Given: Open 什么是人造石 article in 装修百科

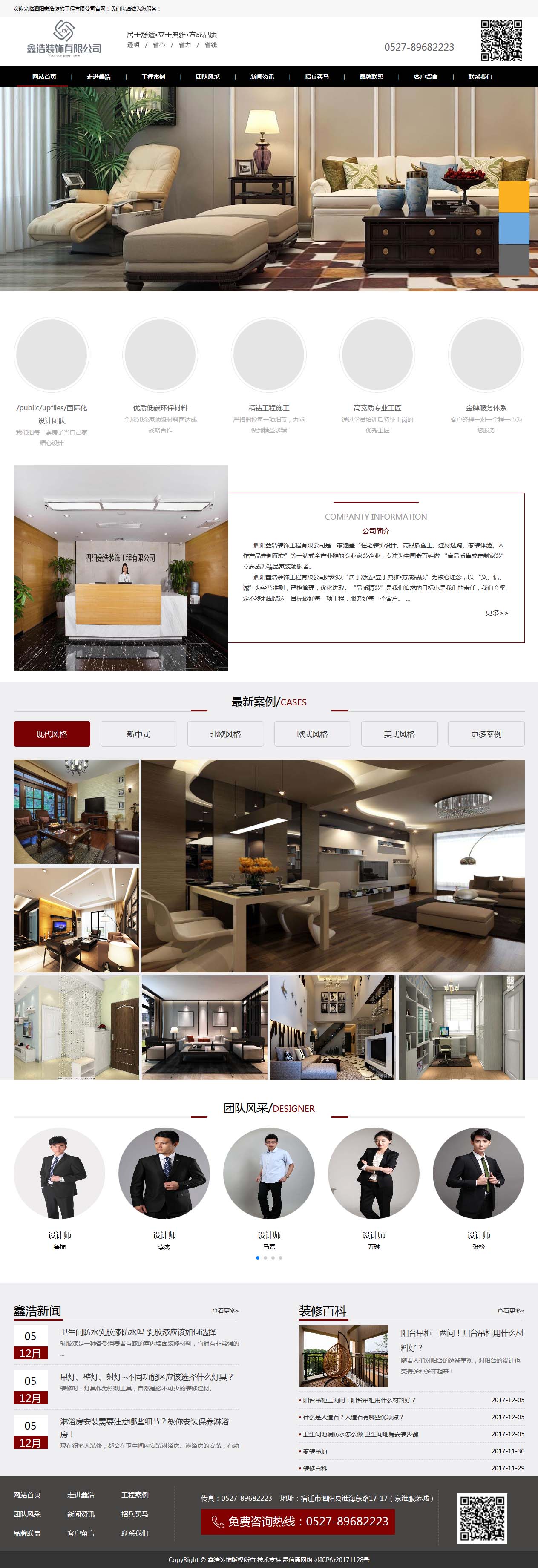Looking at the screenshot, I should click(x=353, y=1417).
